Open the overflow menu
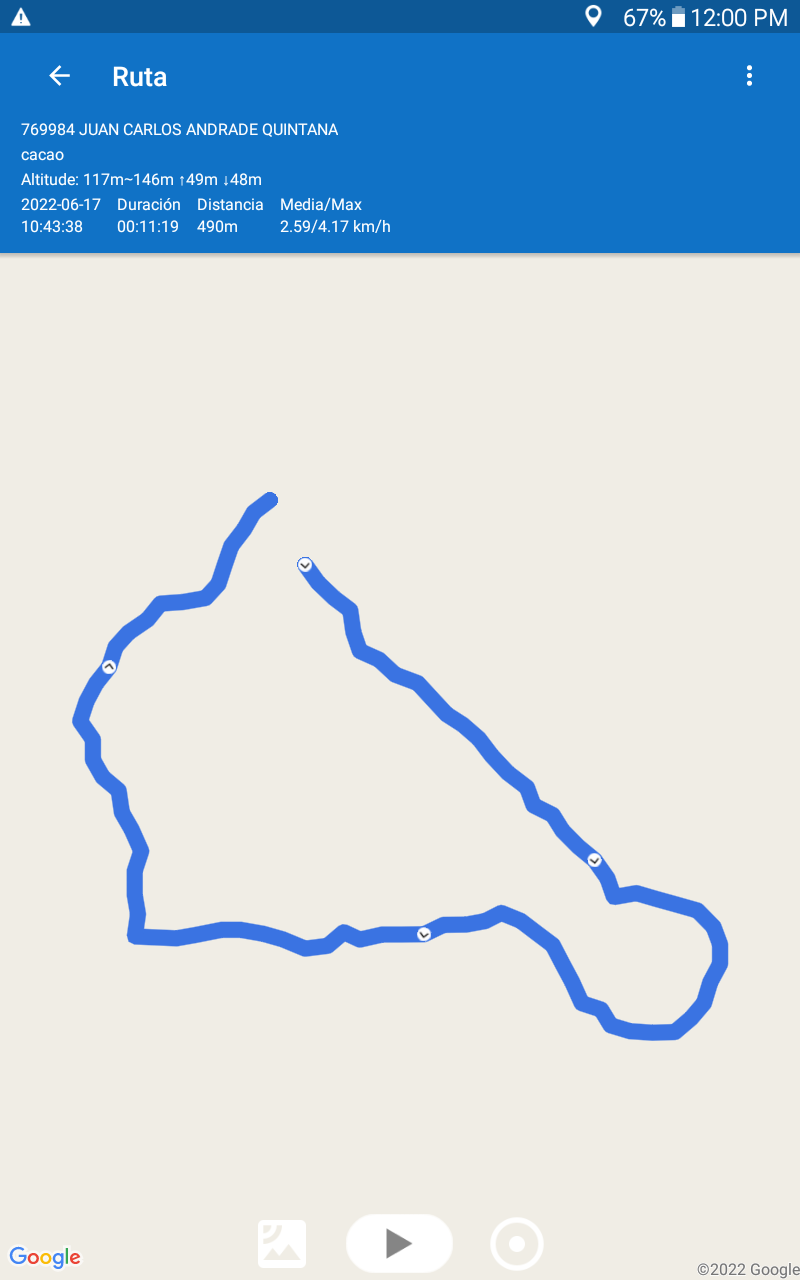This screenshot has width=800, height=1280. tap(749, 76)
